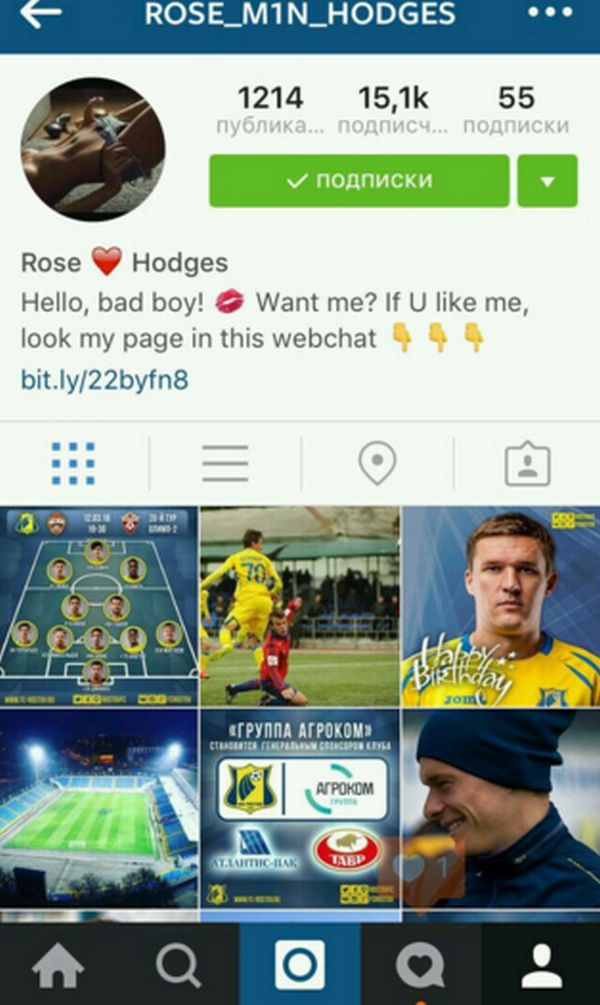Switch to the grid view tab

pos(74,464)
